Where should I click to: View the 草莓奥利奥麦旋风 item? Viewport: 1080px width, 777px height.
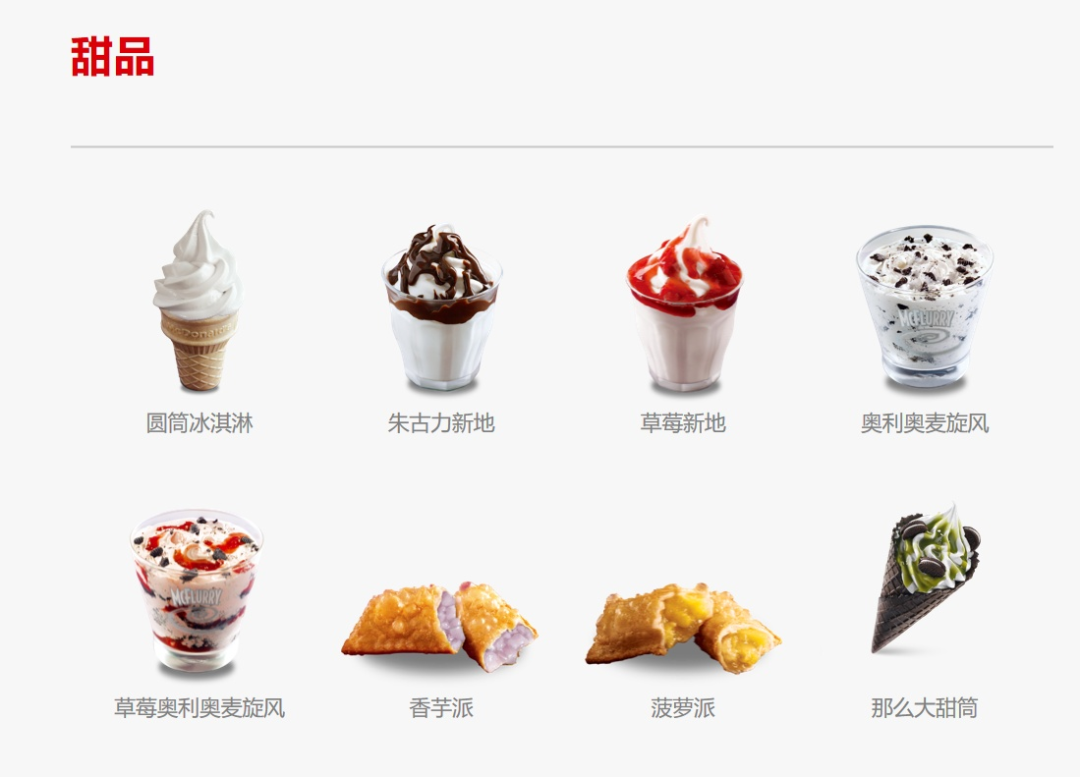coord(198,592)
